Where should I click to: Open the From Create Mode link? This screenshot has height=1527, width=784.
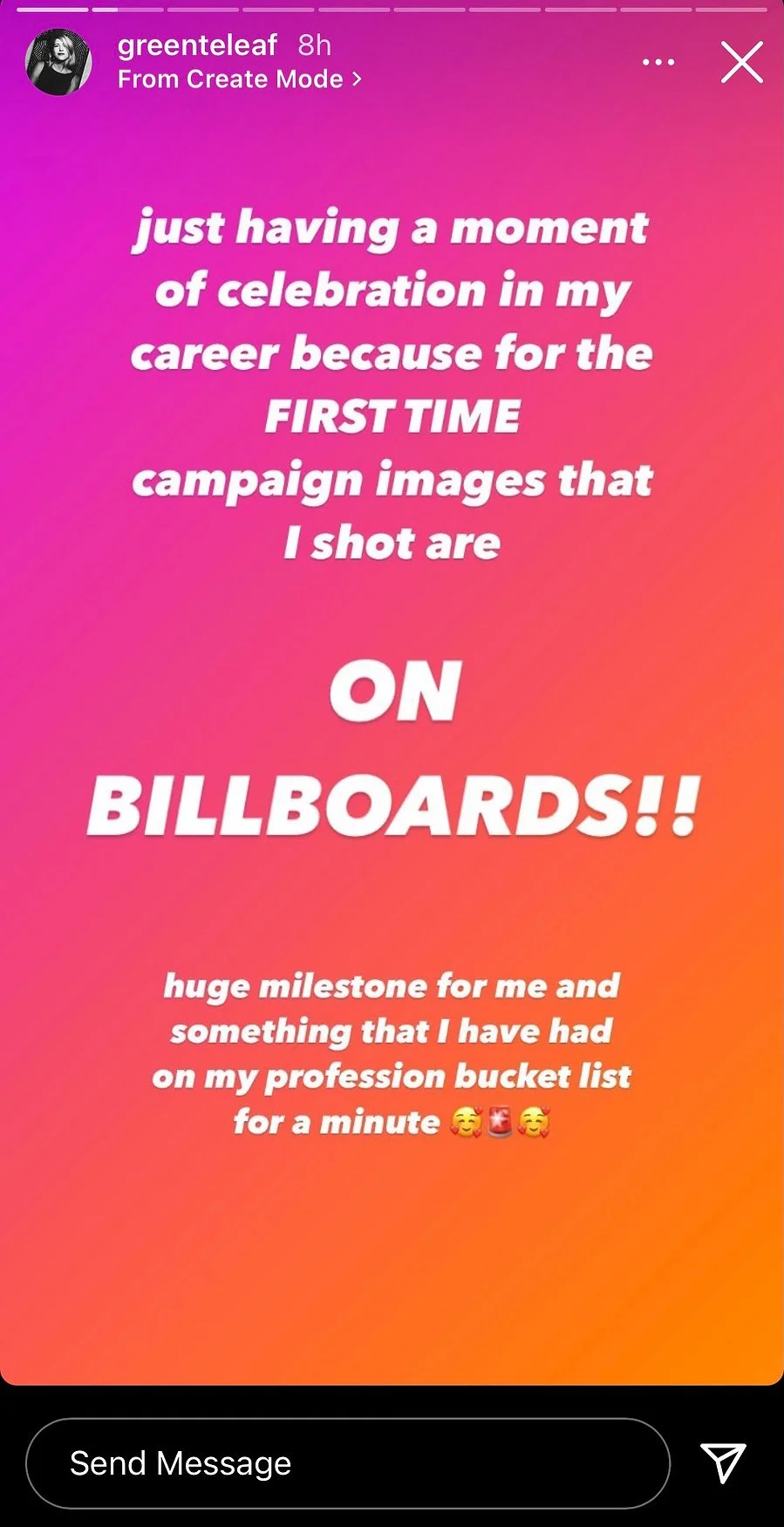coord(240,79)
